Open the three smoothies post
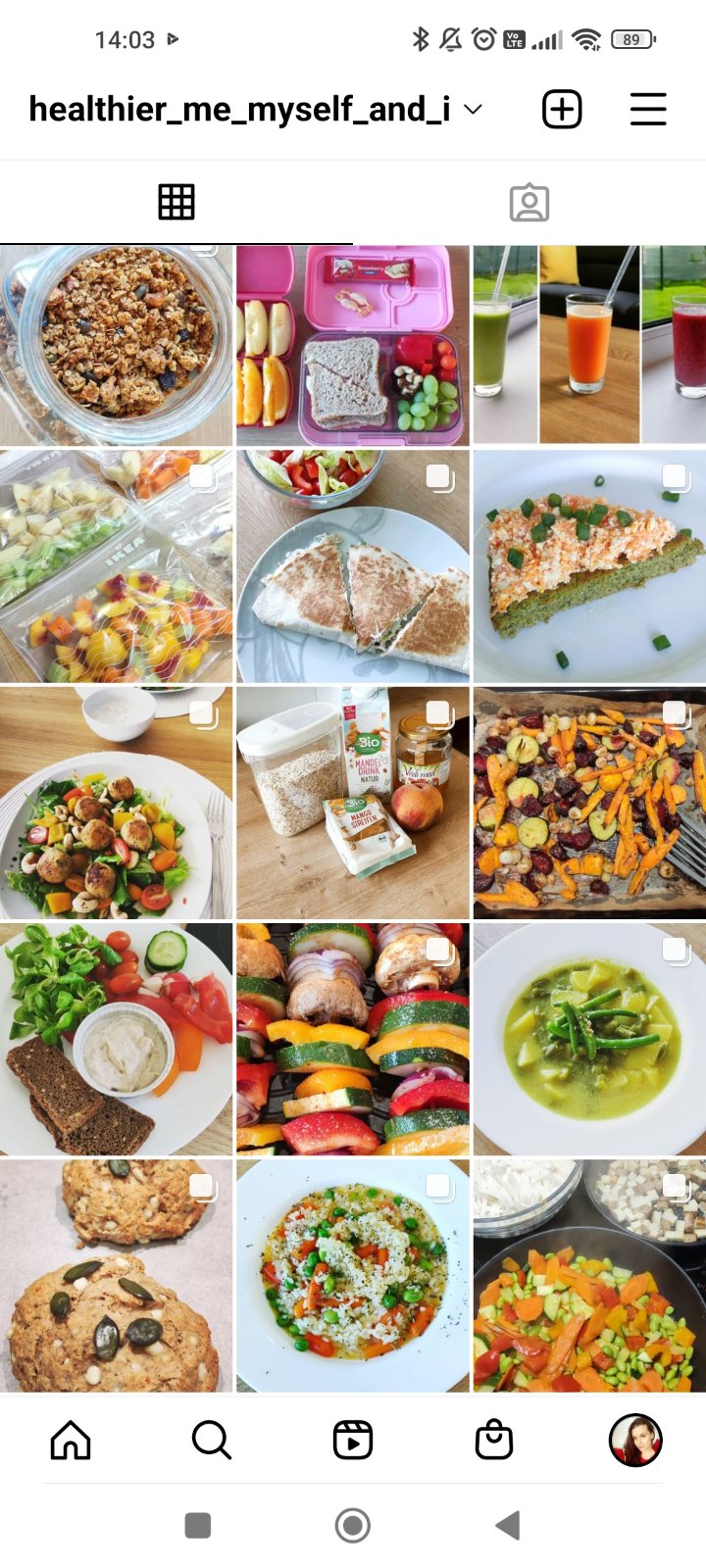The width and height of the screenshot is (706, 1568). click(589, 345)
